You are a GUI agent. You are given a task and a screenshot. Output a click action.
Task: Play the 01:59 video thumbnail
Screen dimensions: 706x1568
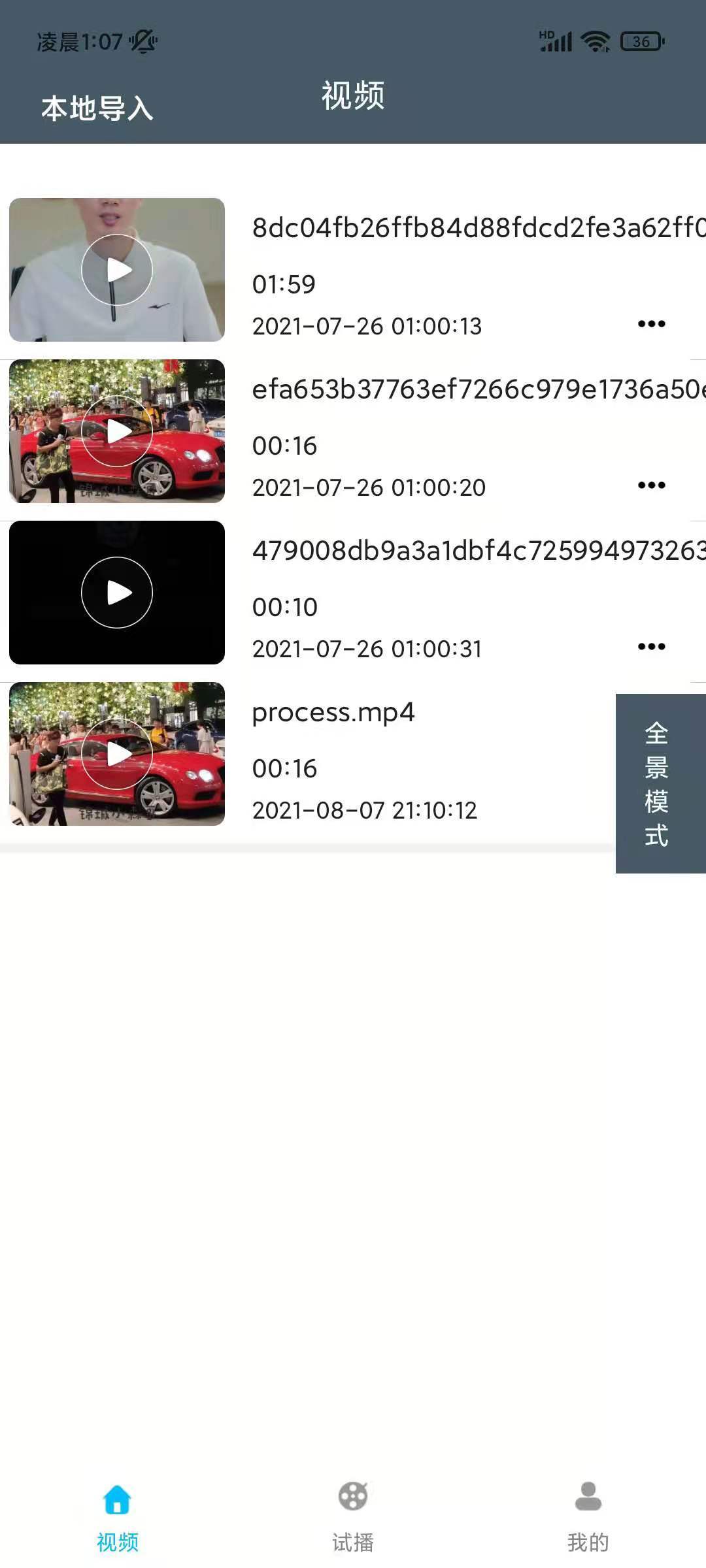(117, 270)
